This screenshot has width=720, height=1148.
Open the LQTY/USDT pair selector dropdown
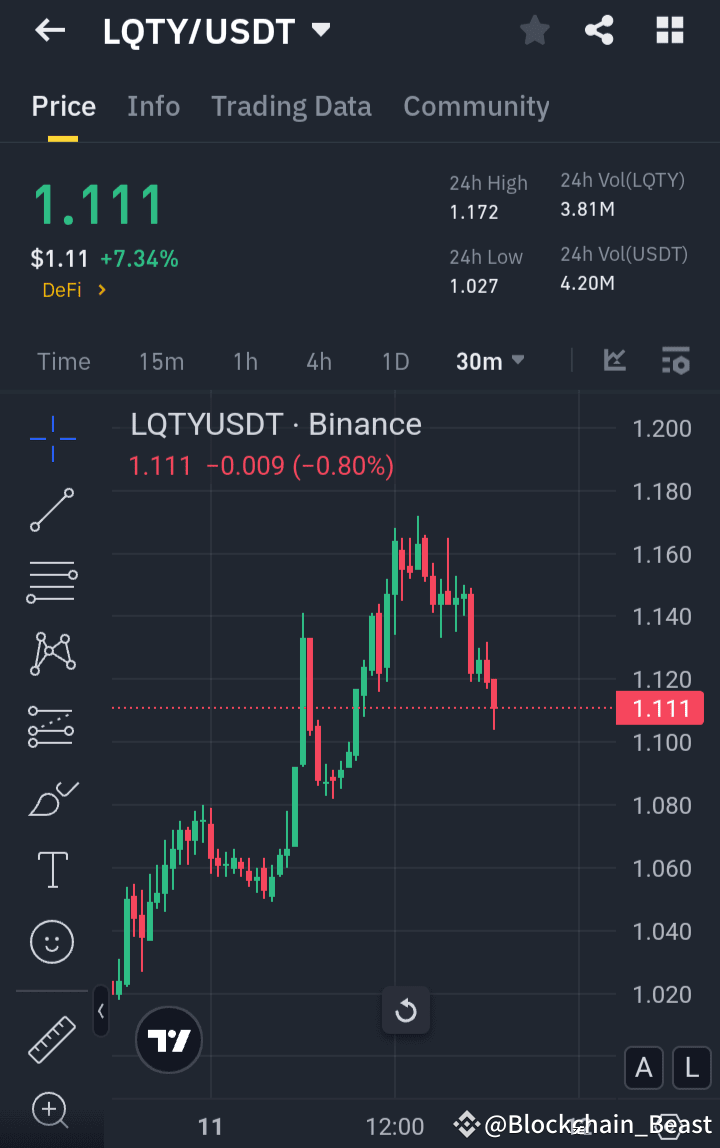[320, 30]
